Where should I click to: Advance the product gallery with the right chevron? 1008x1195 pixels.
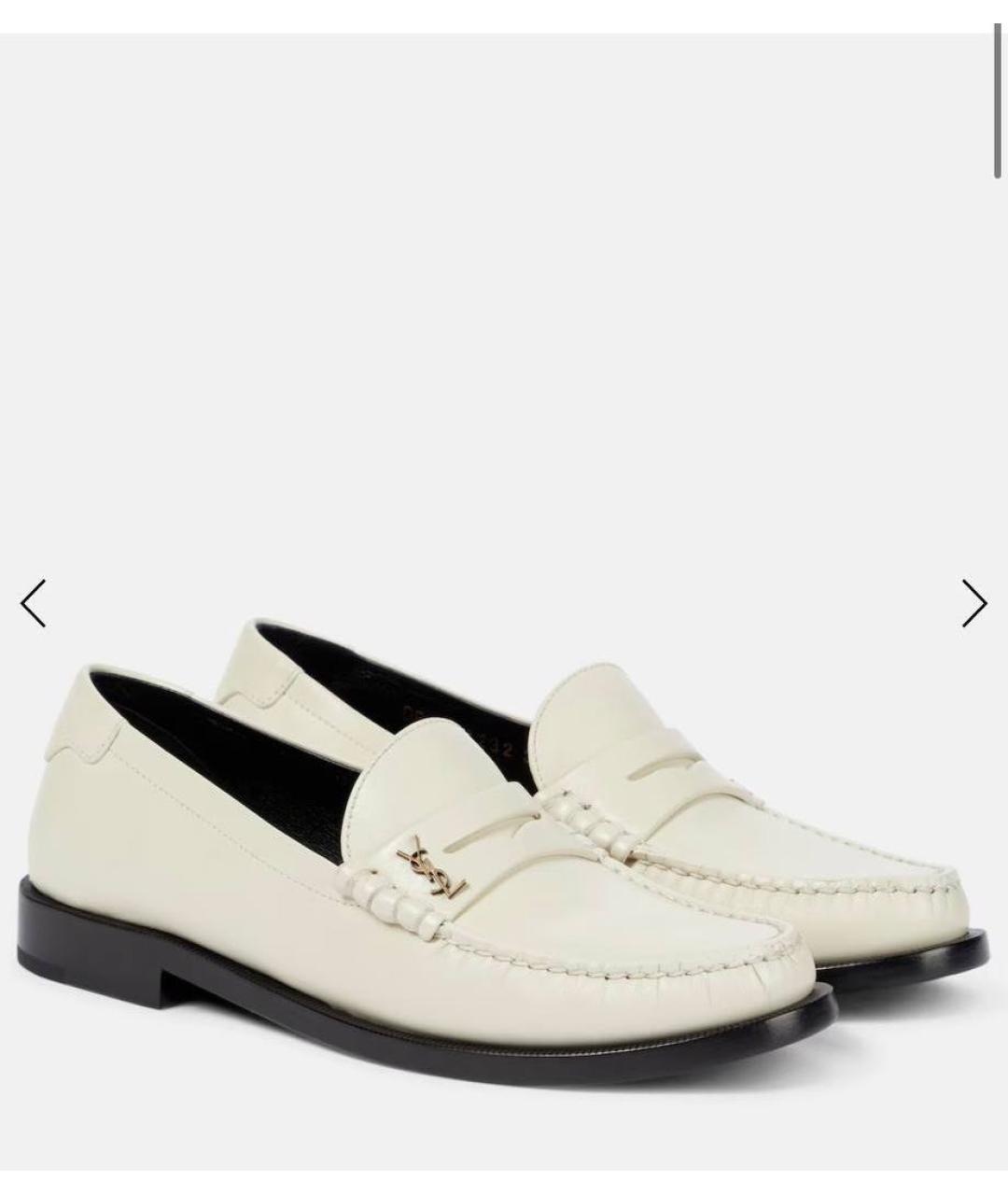pyautogui.click(x=974, y=603)
